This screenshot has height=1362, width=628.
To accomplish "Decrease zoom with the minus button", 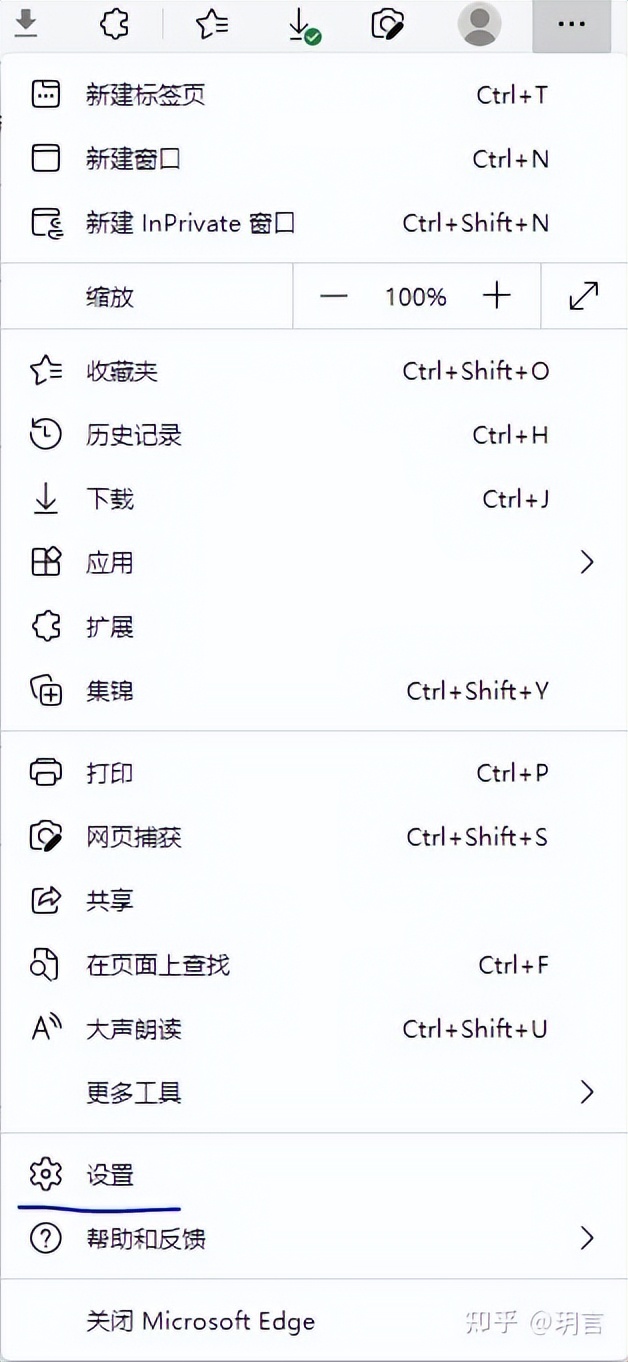I will point(333,296).
